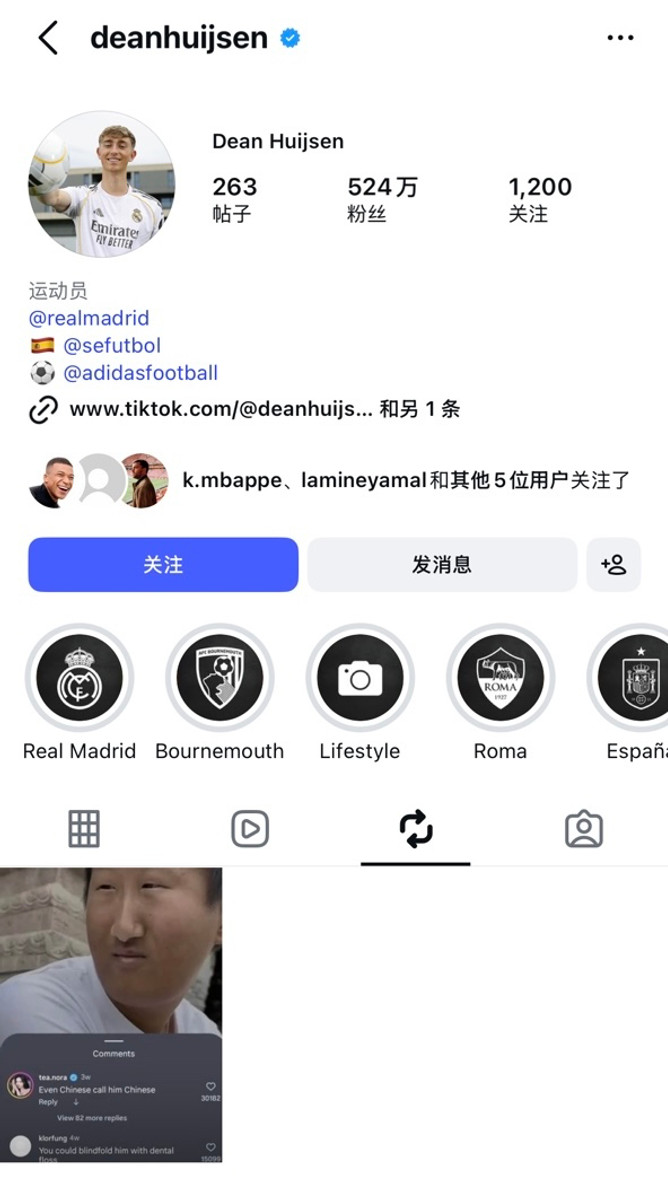Open the @adidasfootball profile link

[x=140, y=373]
